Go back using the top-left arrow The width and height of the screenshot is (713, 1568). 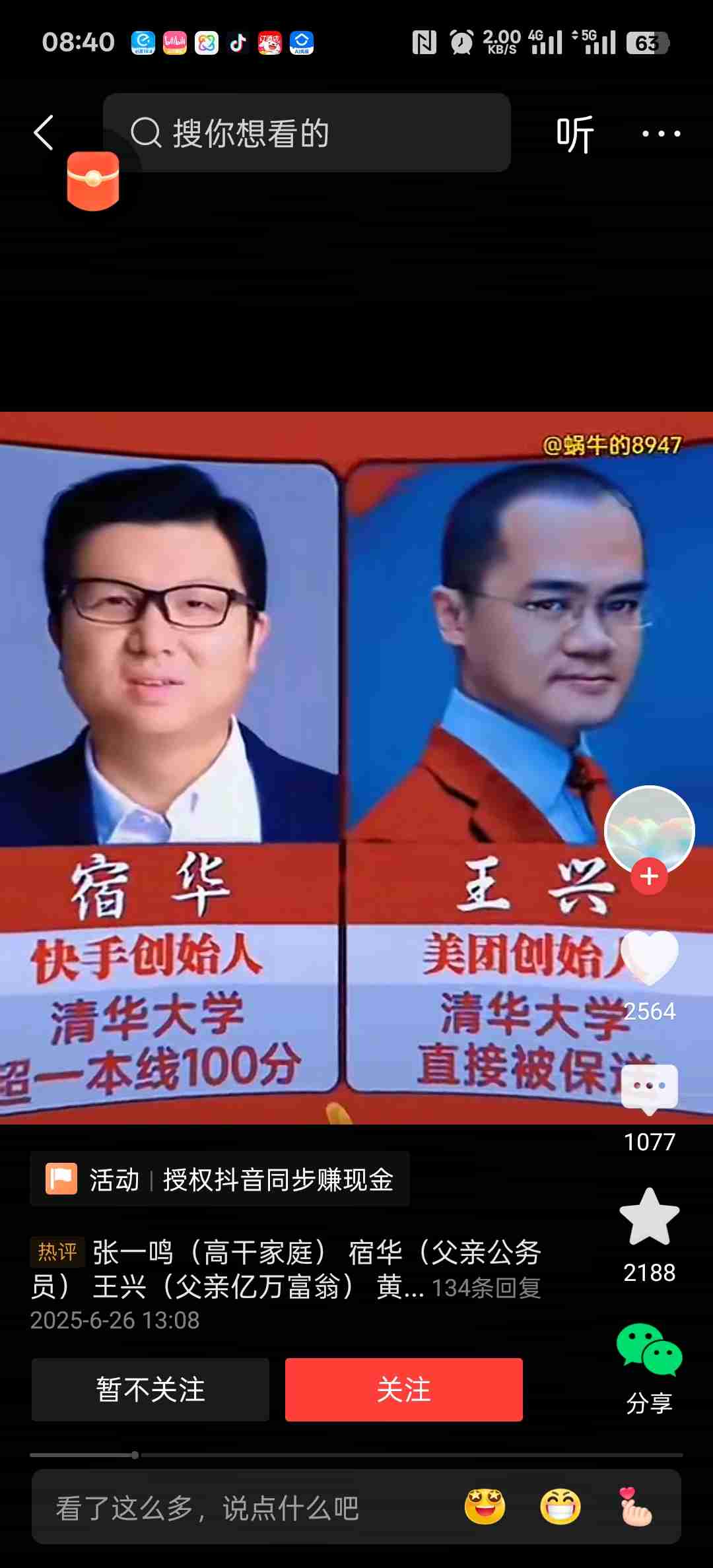point(44,133)
